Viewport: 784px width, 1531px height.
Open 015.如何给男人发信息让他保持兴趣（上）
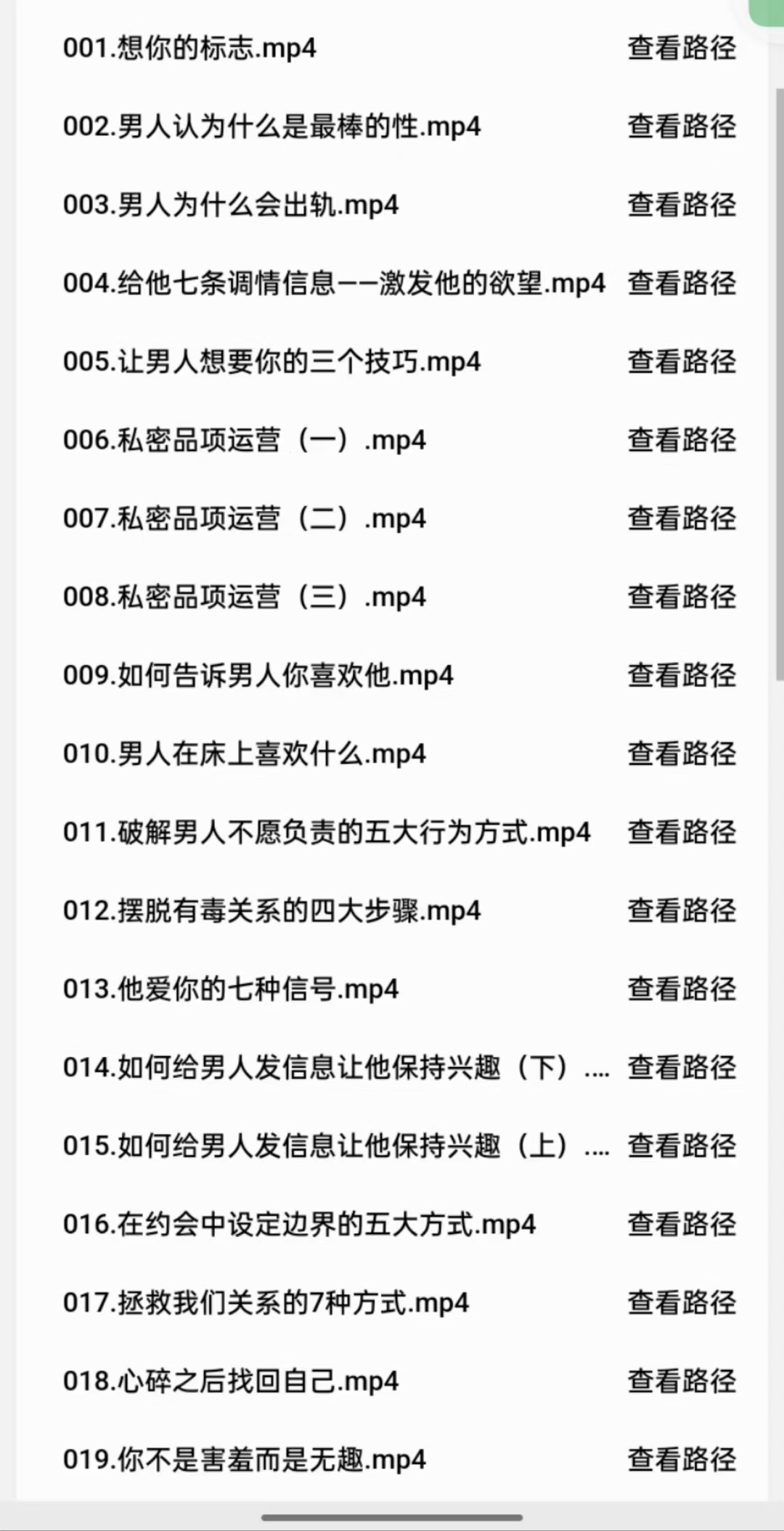[336, 1146]
